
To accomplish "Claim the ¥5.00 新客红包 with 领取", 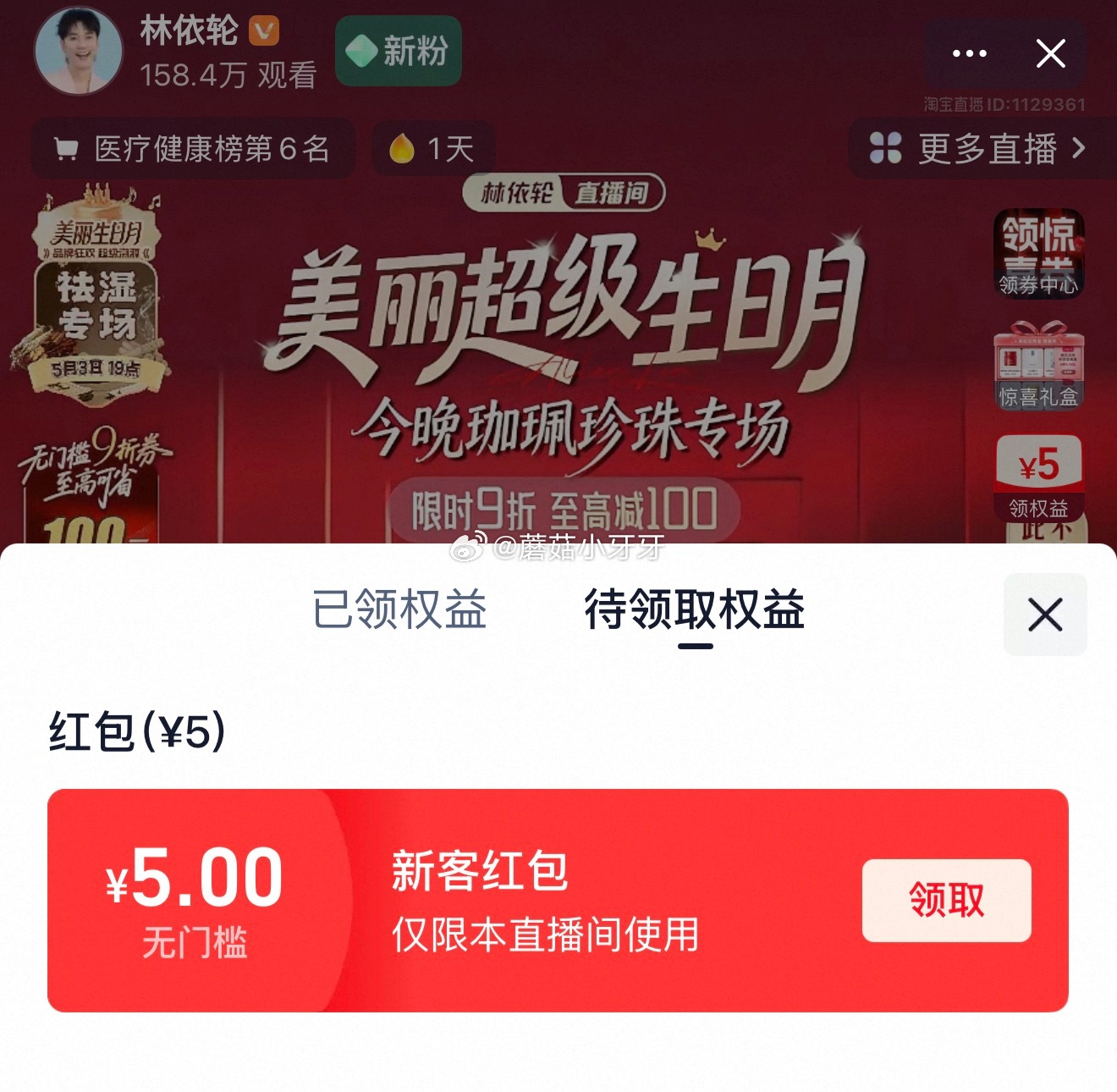I will (946, 900).
